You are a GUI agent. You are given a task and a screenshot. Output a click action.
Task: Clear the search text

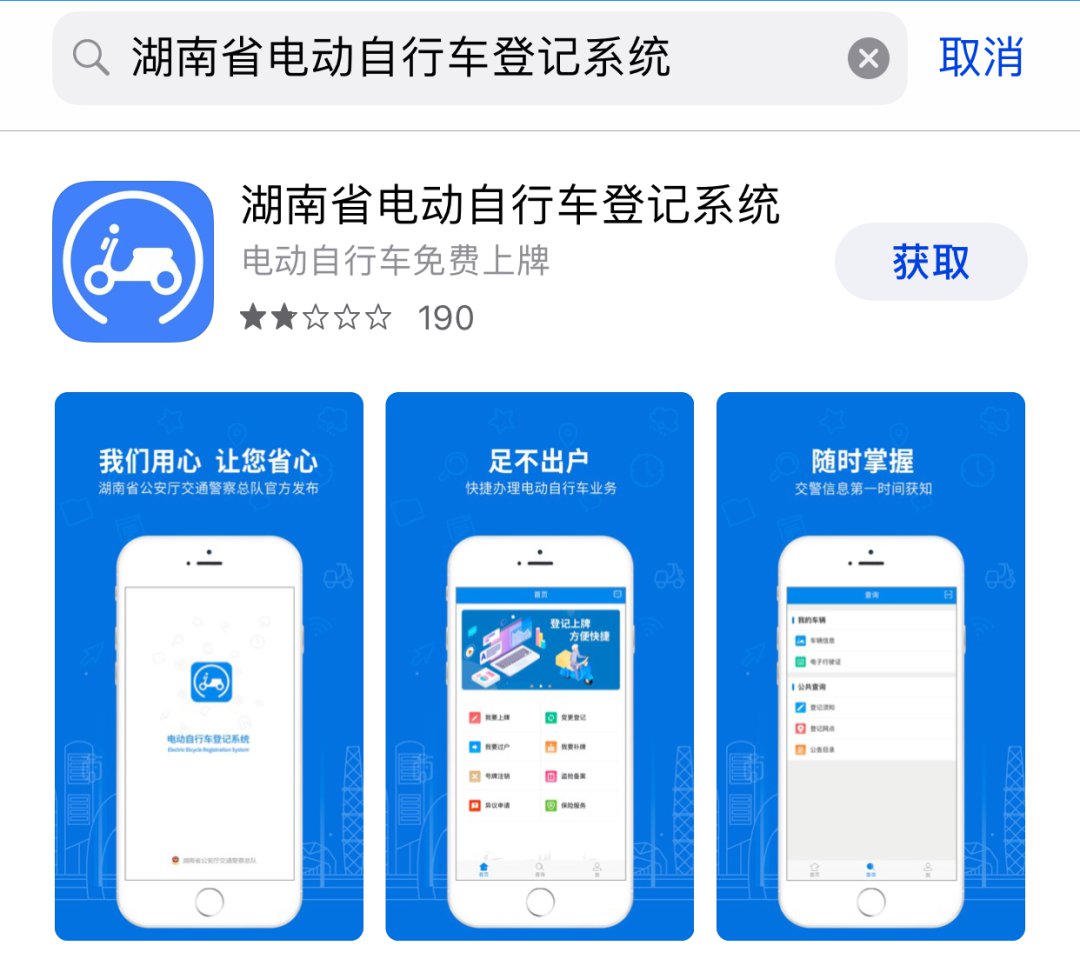click(x=868, y=59)
